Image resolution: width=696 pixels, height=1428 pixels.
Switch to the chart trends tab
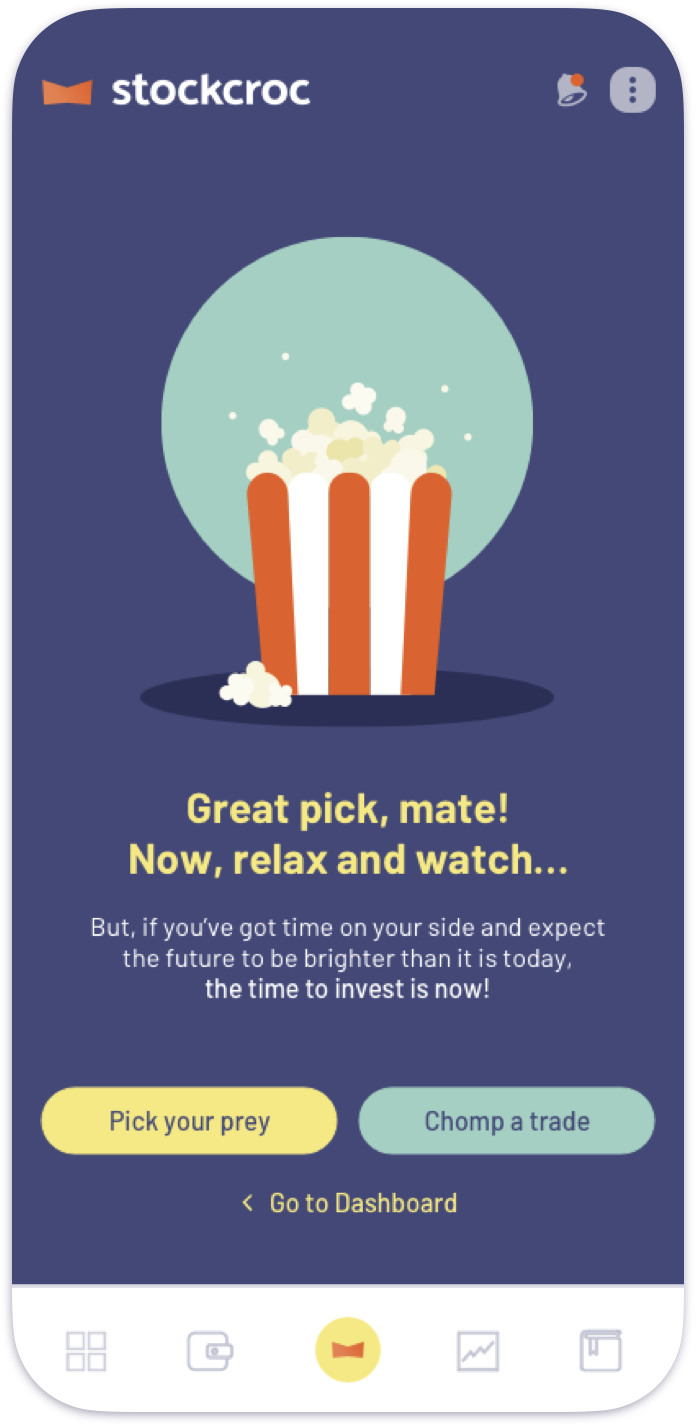[x=477, y=1351]
